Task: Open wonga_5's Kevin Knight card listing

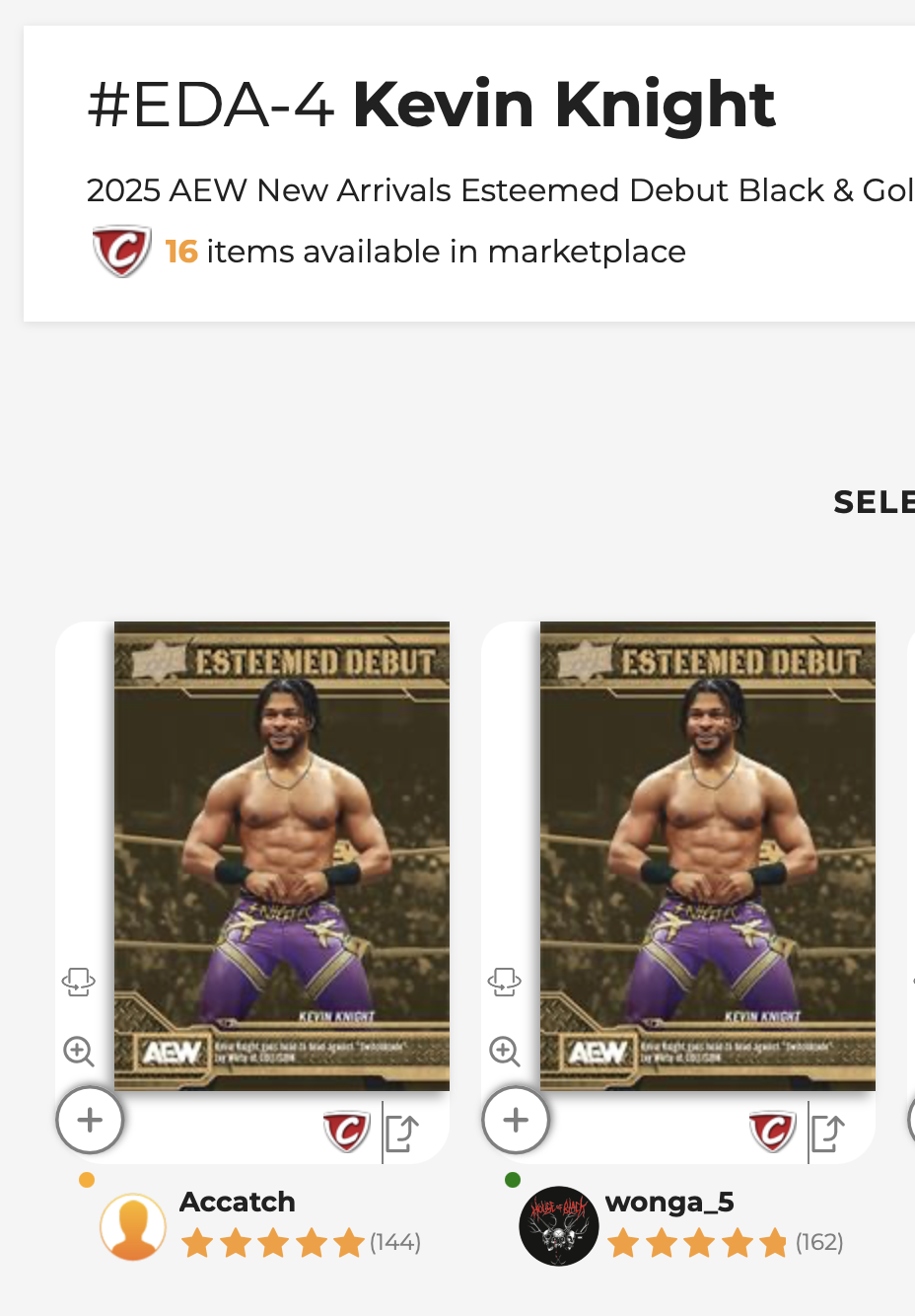Action: pos(707,855)
